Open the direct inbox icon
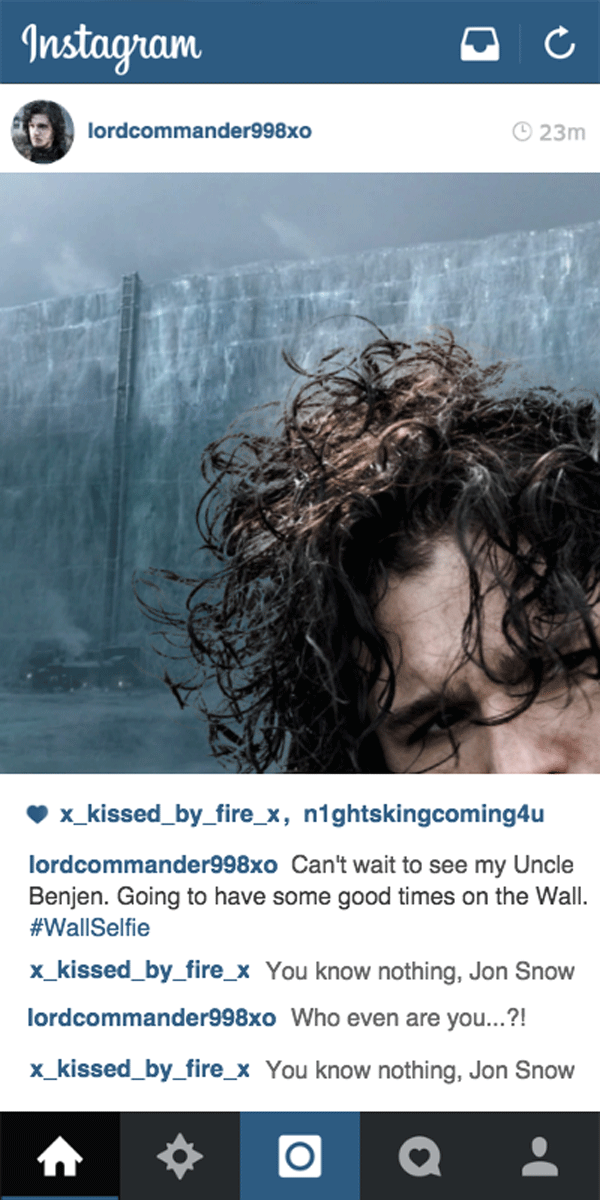 click(x=479, y=42)
